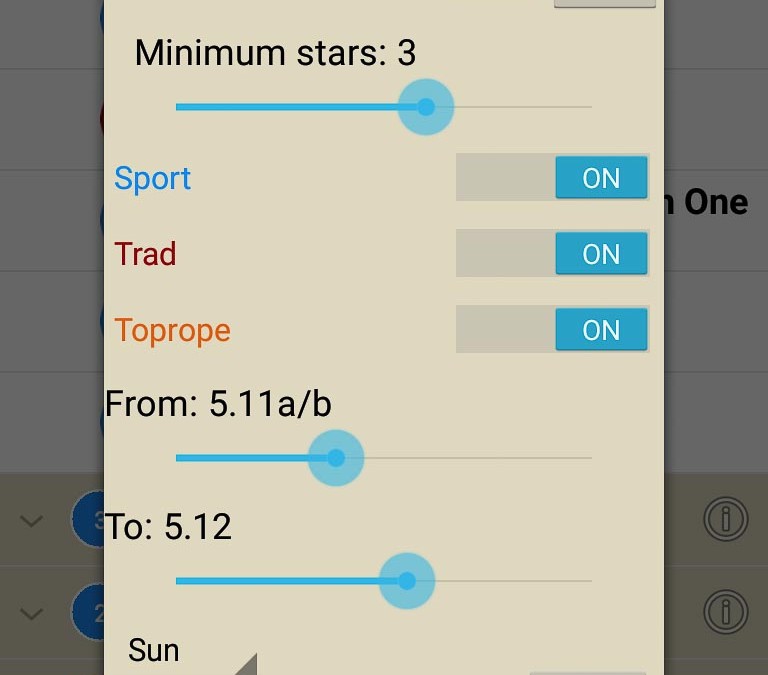This screenshot has width=768, height=675.
Task: Open the Sun dropdown
Action: (190, 653)
